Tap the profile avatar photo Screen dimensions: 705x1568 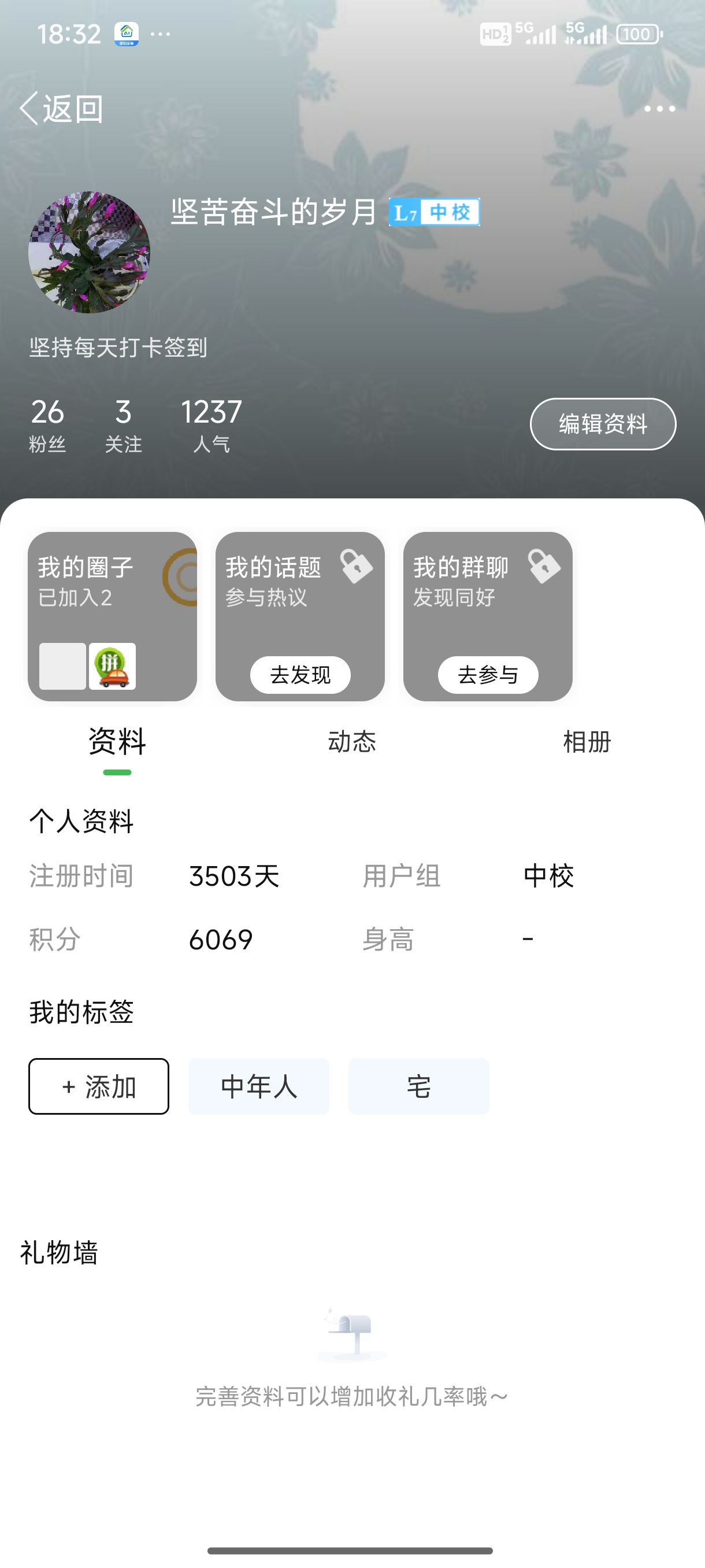[x=89, y=252]
